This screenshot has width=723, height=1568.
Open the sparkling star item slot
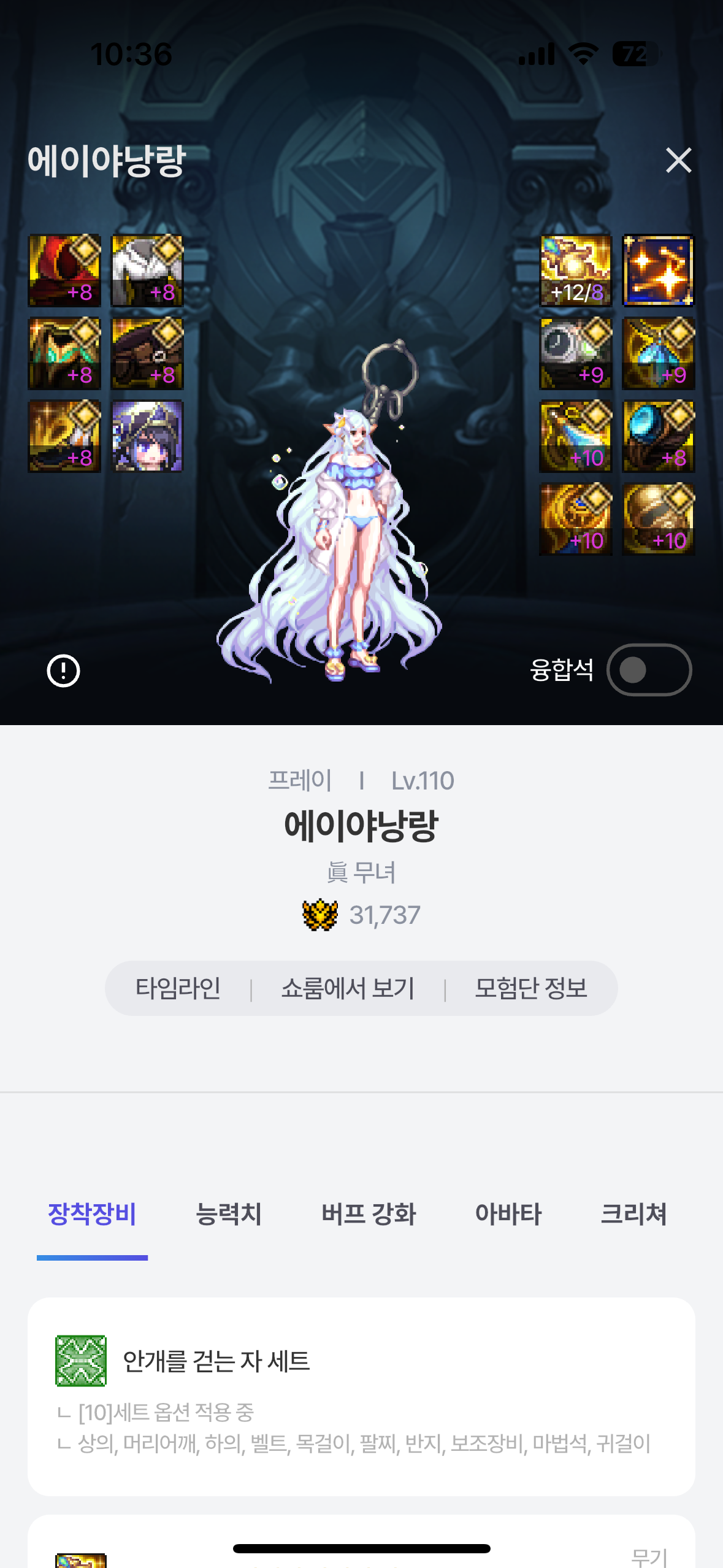pyautogui.click(x=658, y=271)
